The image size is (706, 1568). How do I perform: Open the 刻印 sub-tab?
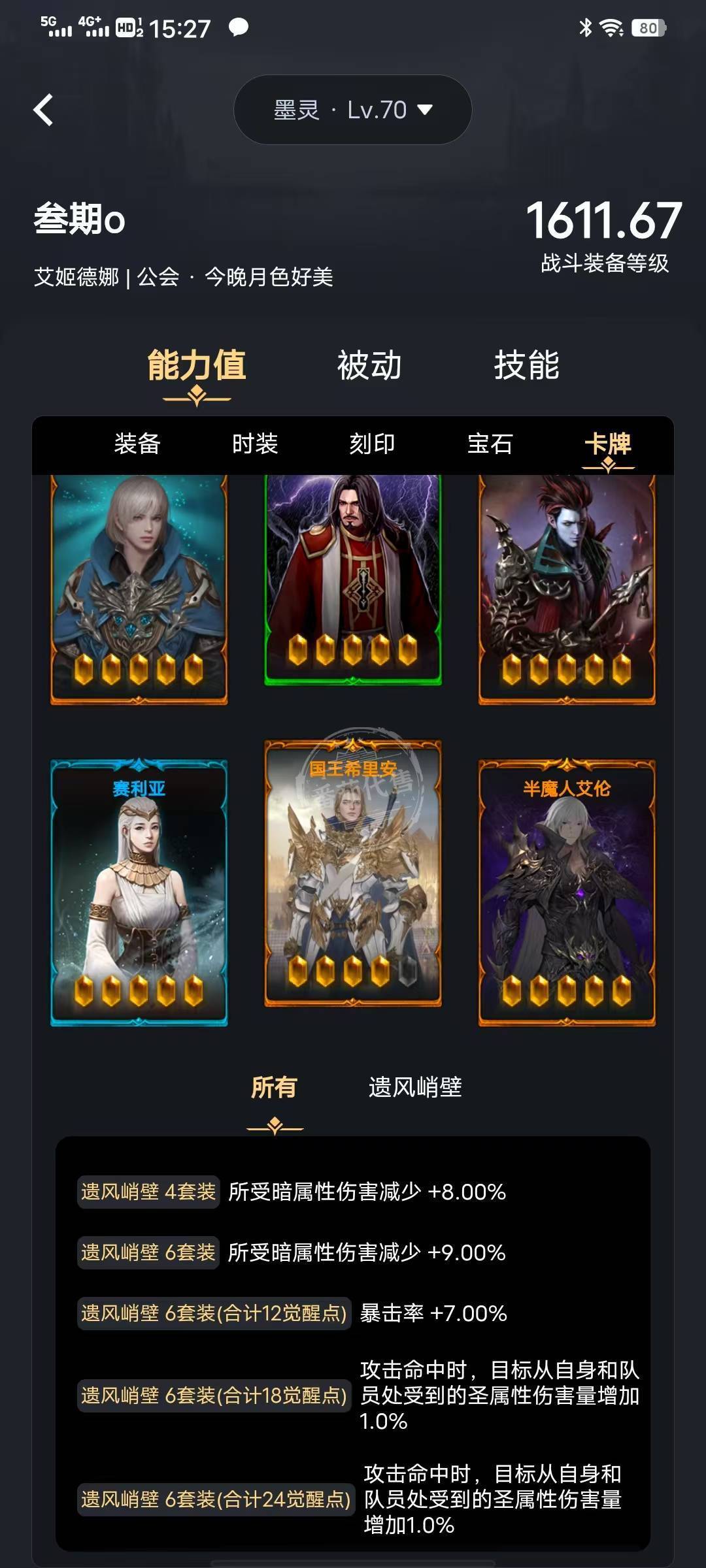coord(372,444)
